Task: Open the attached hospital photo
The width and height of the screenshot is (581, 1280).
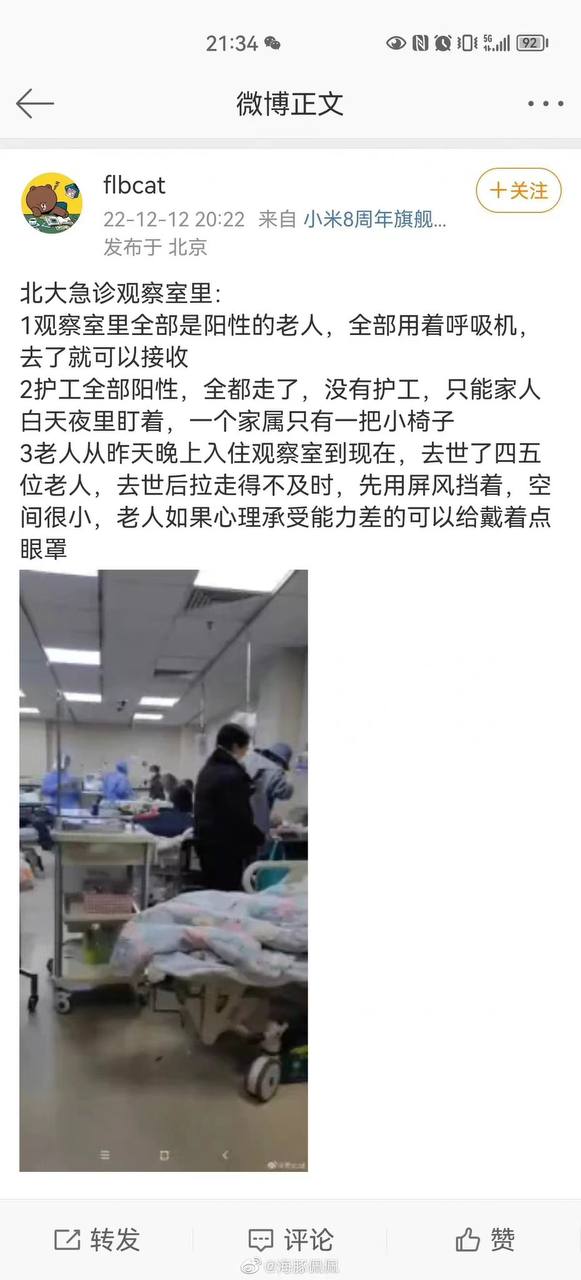Action: tap(164, 870)
